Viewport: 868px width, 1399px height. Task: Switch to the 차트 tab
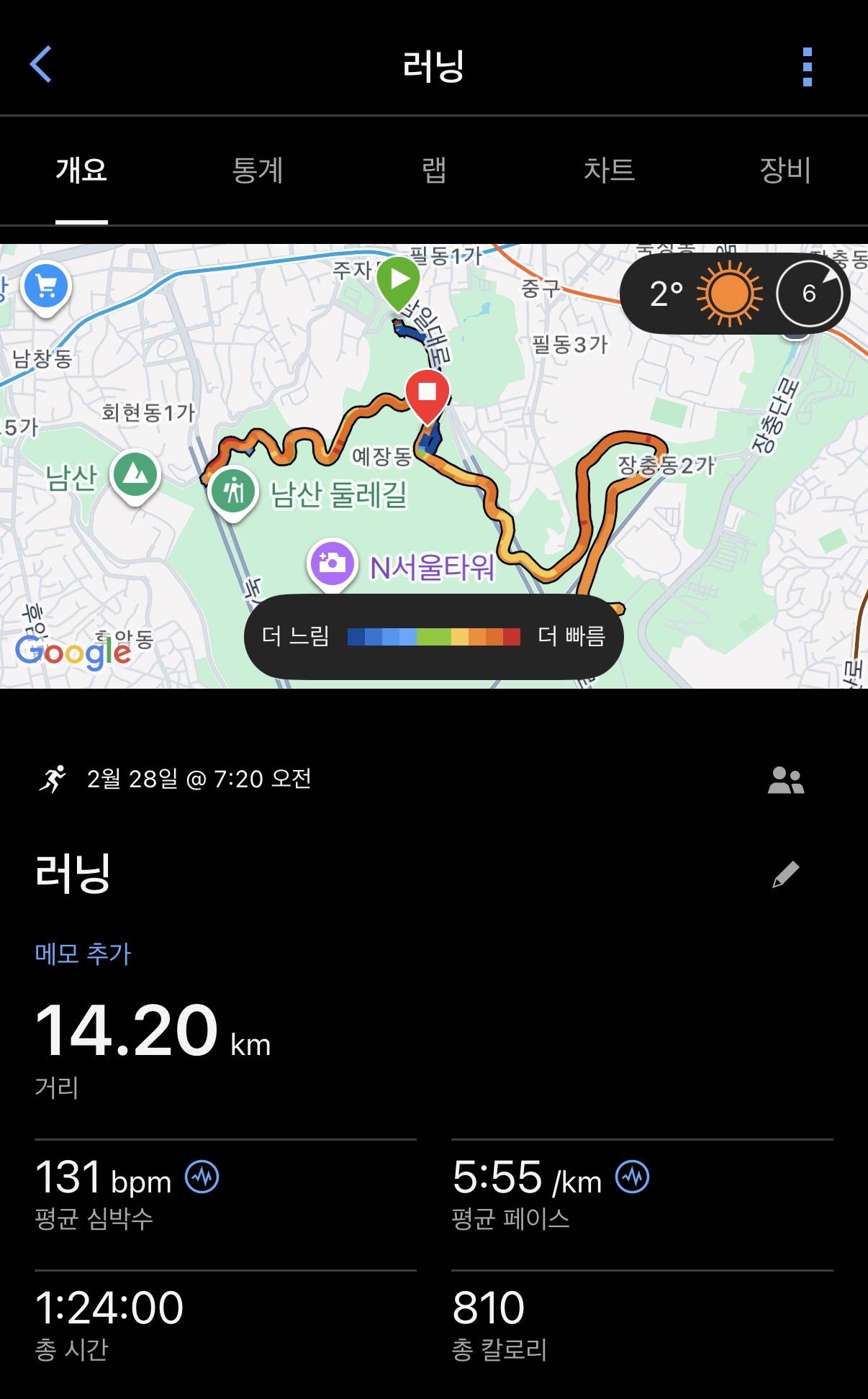[x=610, y=171]
